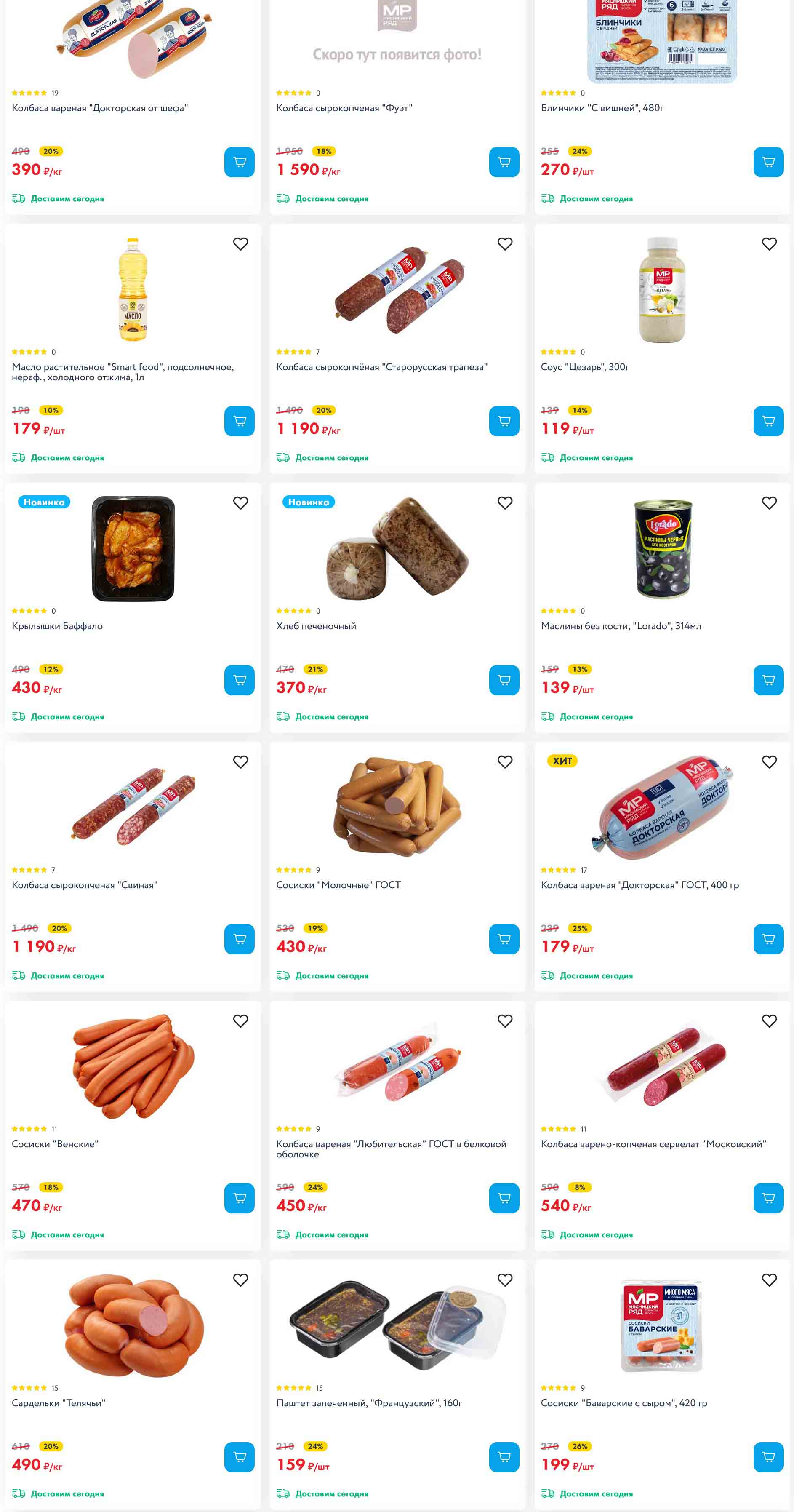Open сервелат "Московский" product card
The height and width of the screenshot is (1512, 794).
pos(653,1143)
